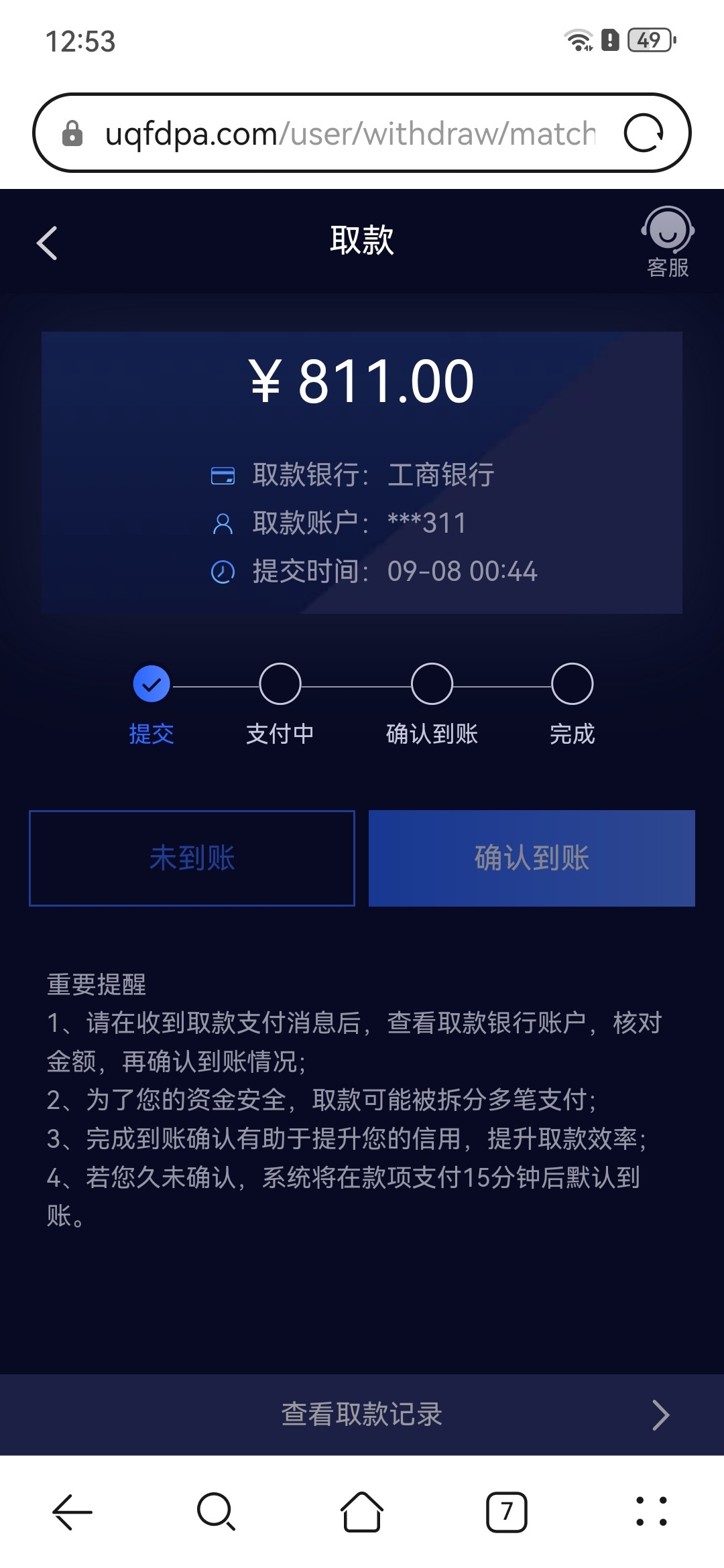Open browser search from the bottom bar
The height and width of the screenshot is (1568, 724).
coord(217,1512)
